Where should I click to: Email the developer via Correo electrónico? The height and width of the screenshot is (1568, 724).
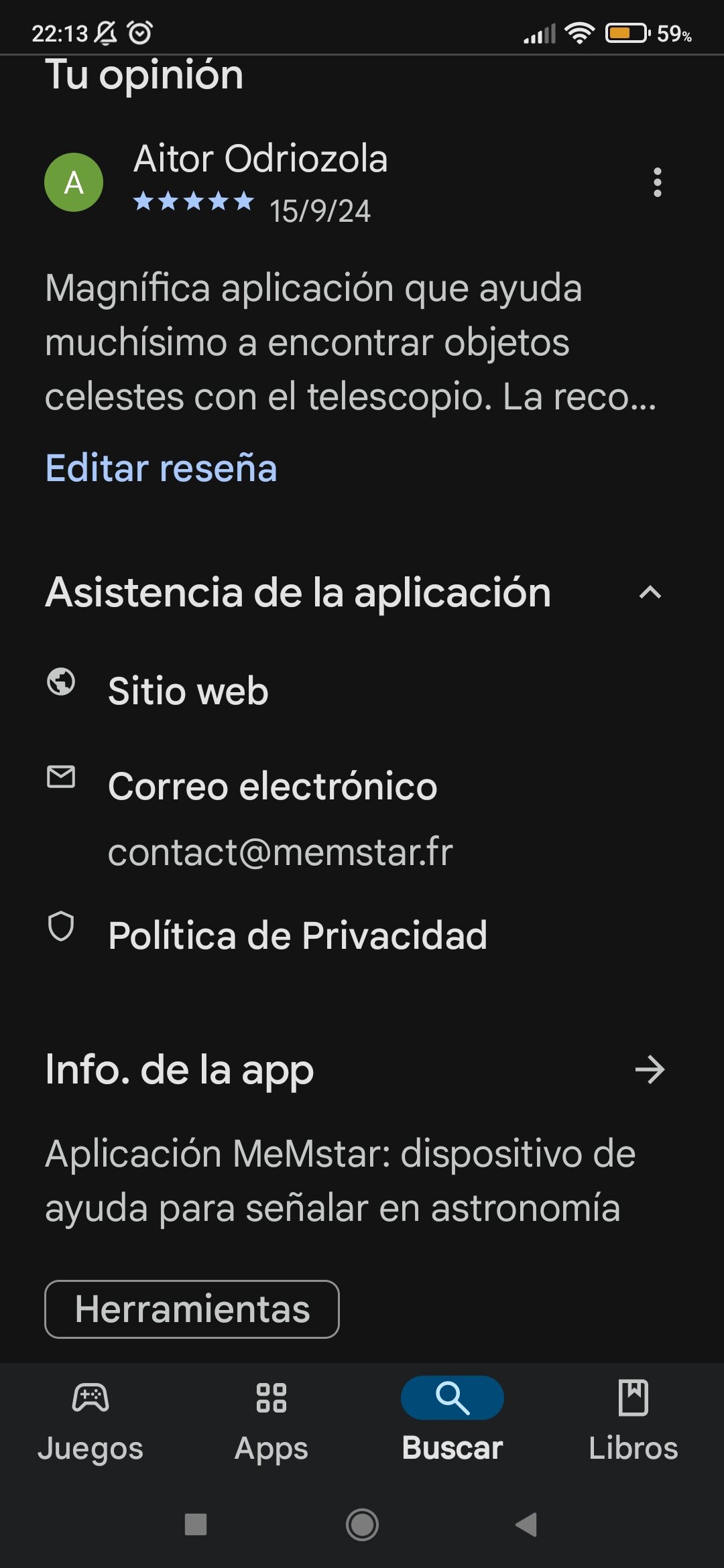pyautogui.click(x=272, y=787)
